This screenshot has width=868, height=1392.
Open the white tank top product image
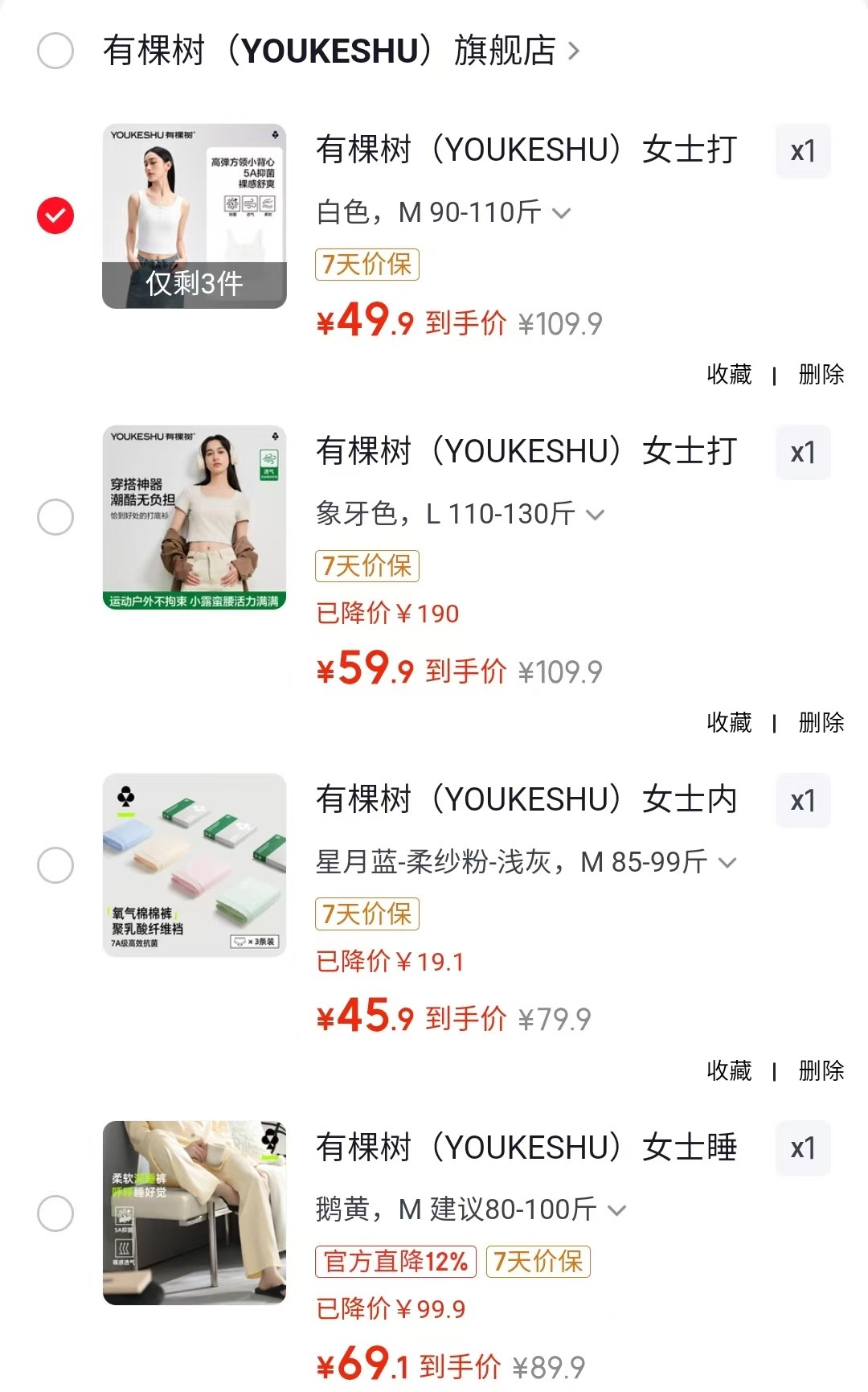click(x=194, y=216)
